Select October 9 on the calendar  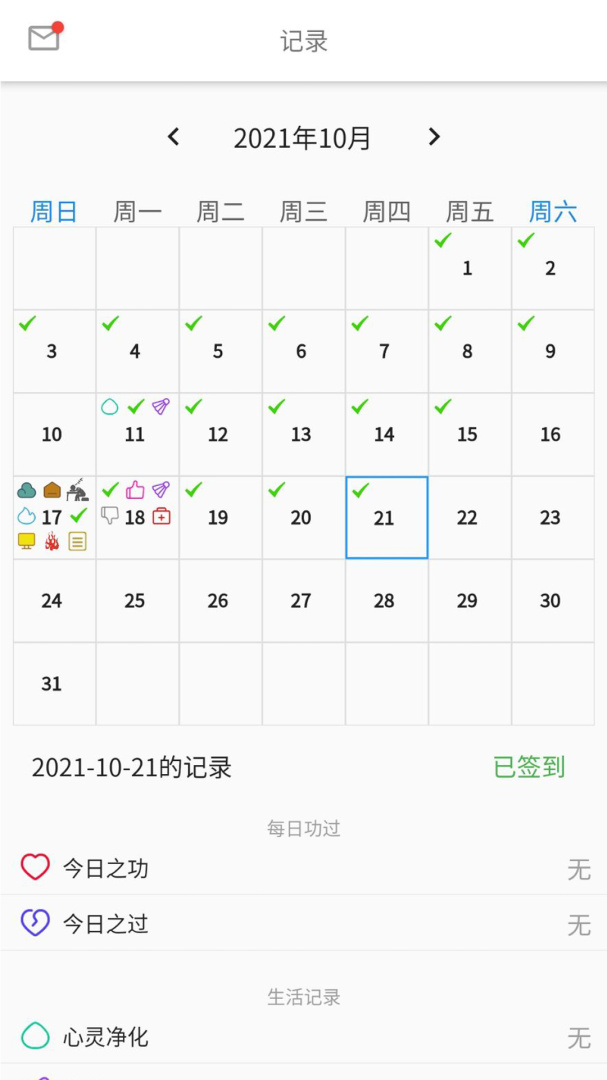pyautogui.click(x=552, y=351)
